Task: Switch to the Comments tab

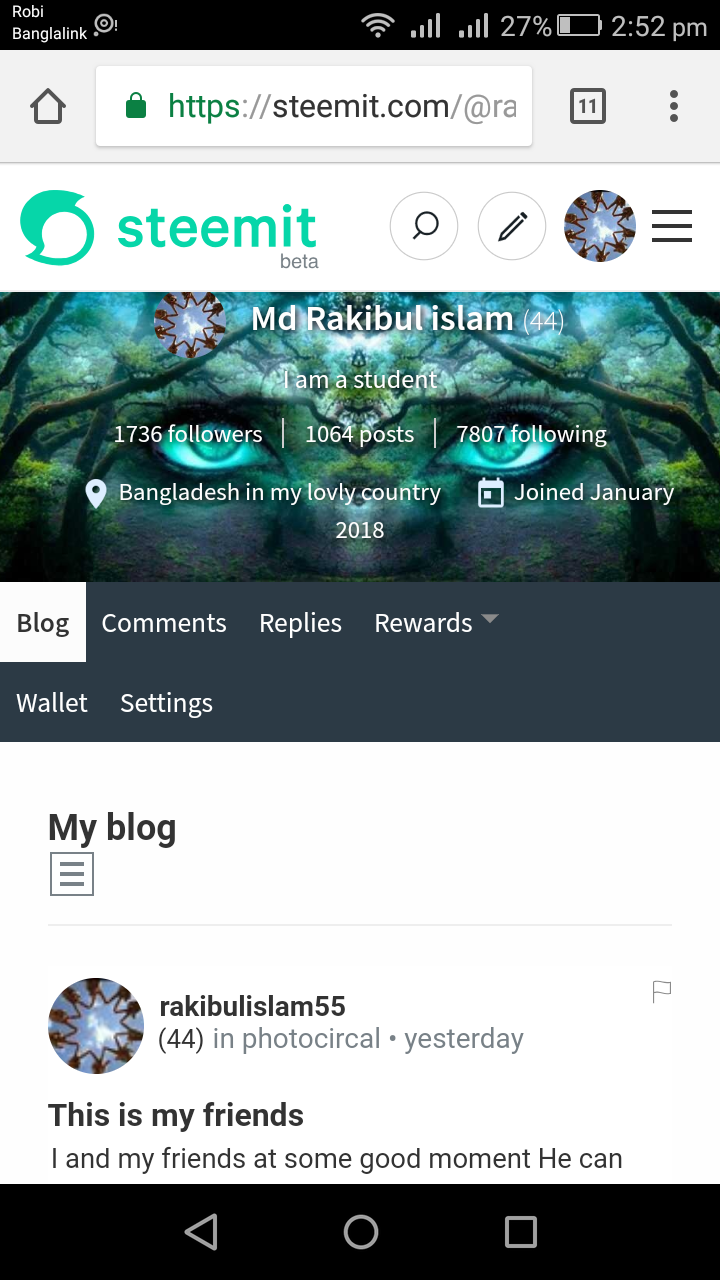Action: click(x=164, y=622)
